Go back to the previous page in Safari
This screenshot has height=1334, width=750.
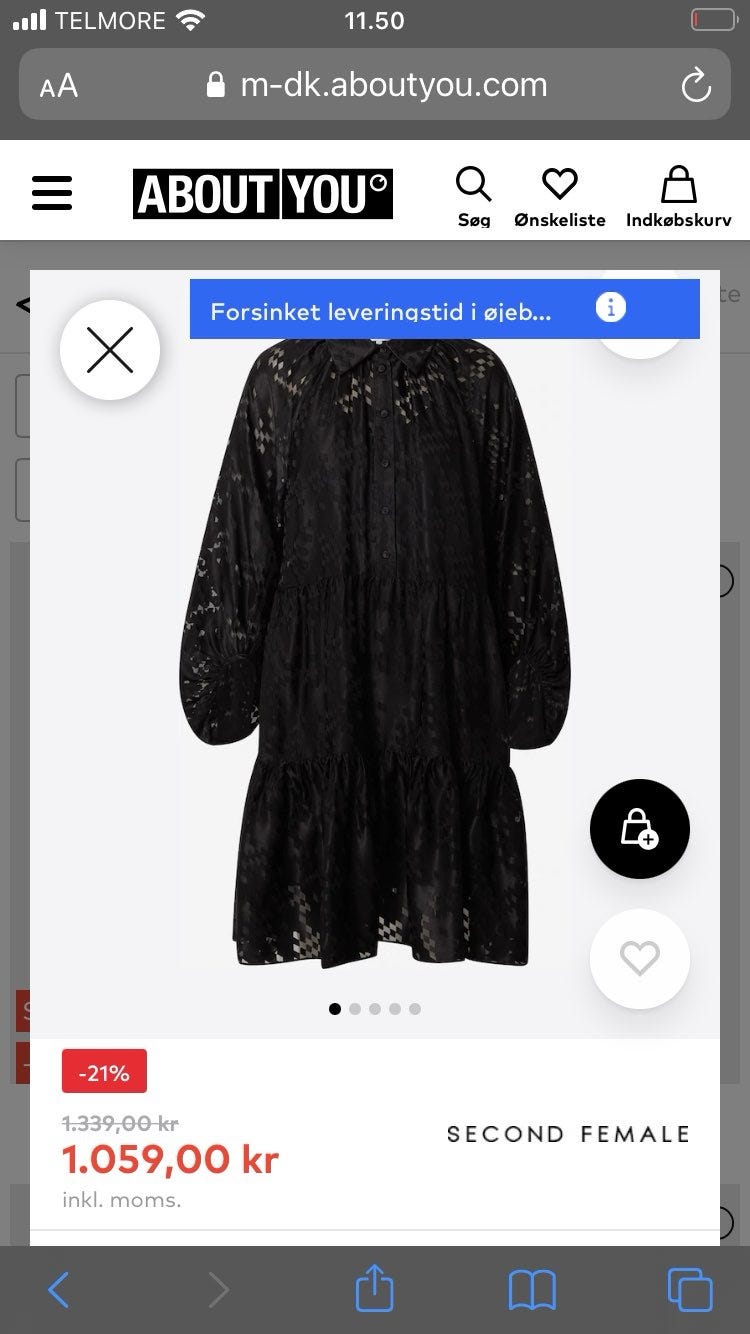click(59, 1289)
